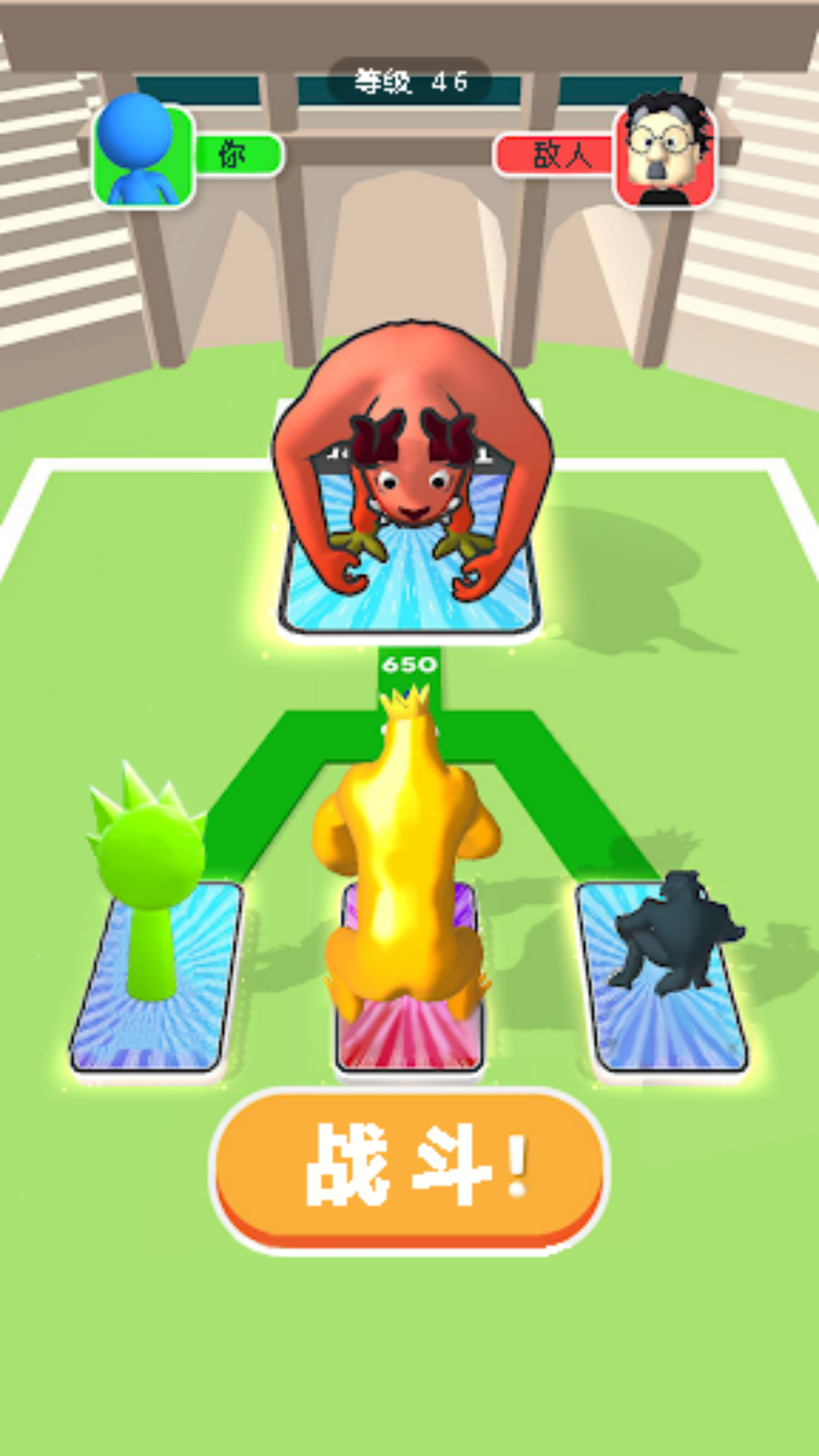Select the green spiky monster card
The width and height of the screenshot is (819, 1456).
(x=155, y=978)
